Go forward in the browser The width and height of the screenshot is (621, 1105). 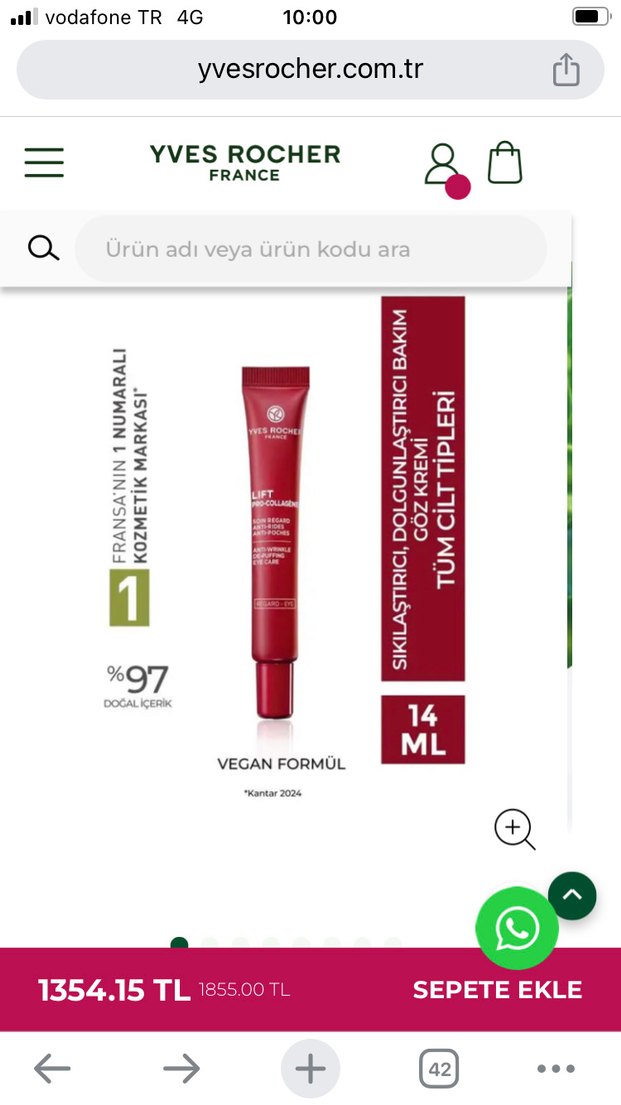point(181,1069)
